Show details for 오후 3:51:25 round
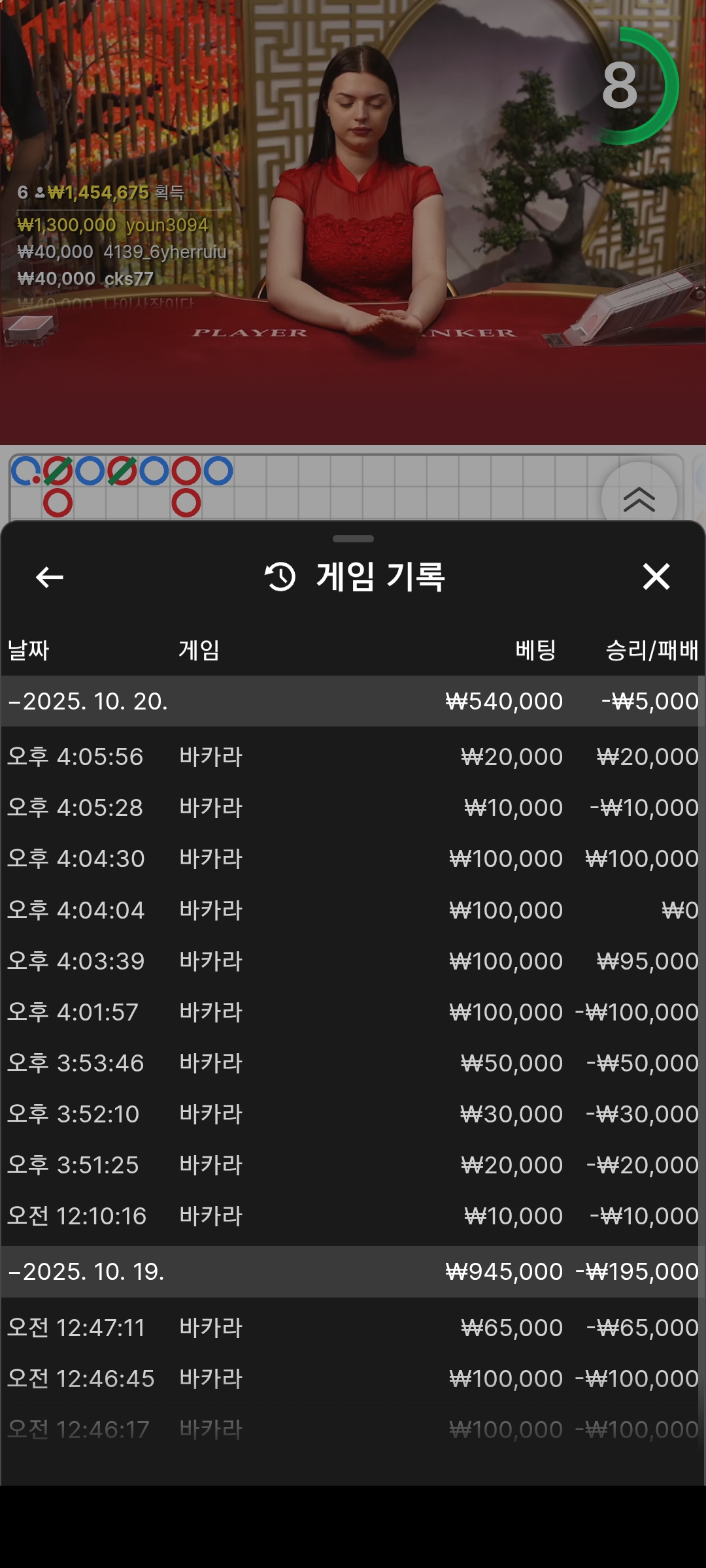The image size is (706, 1568). pos(353,1165)
